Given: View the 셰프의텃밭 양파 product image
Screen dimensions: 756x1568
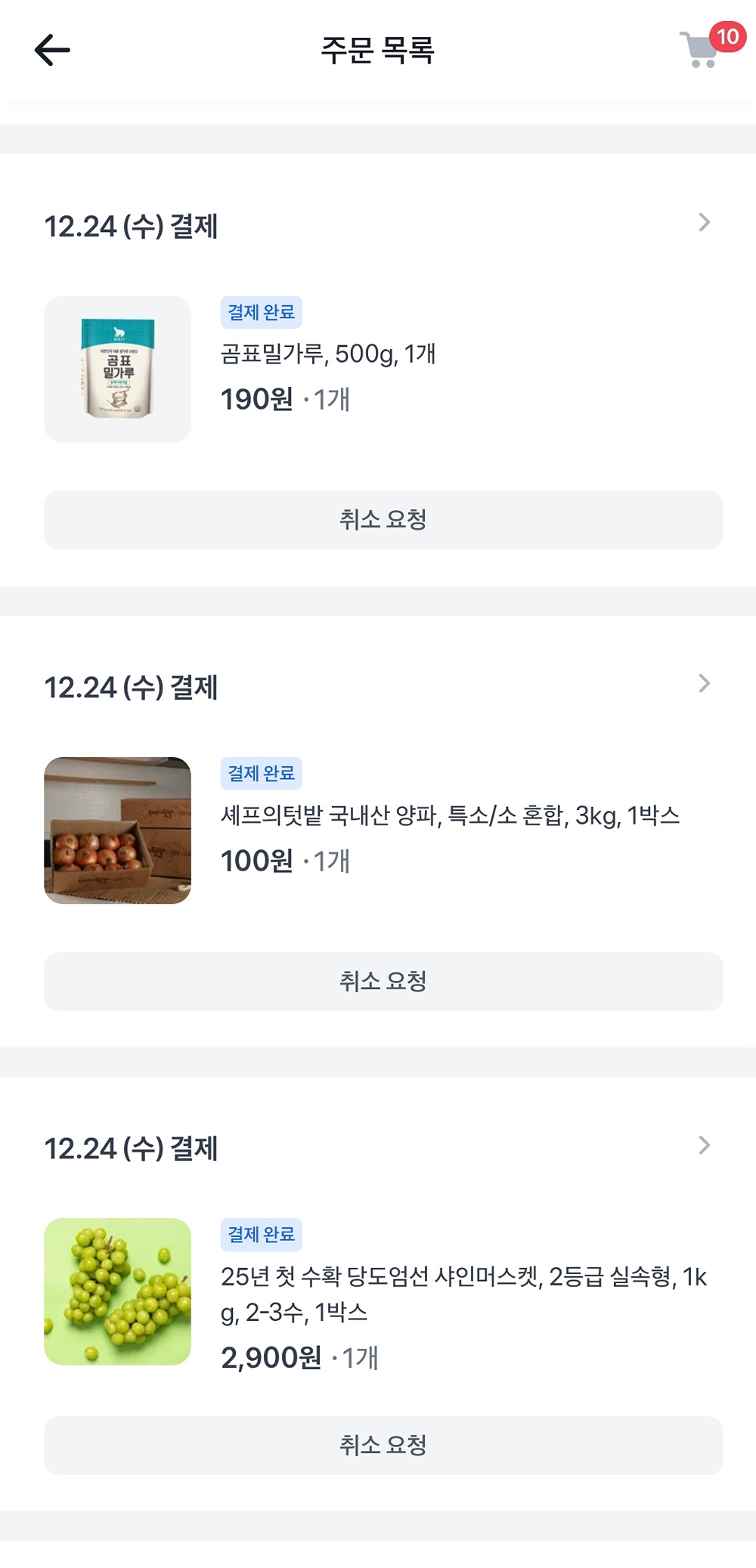Looking at the screenshot, I should [x=118, y=830].
